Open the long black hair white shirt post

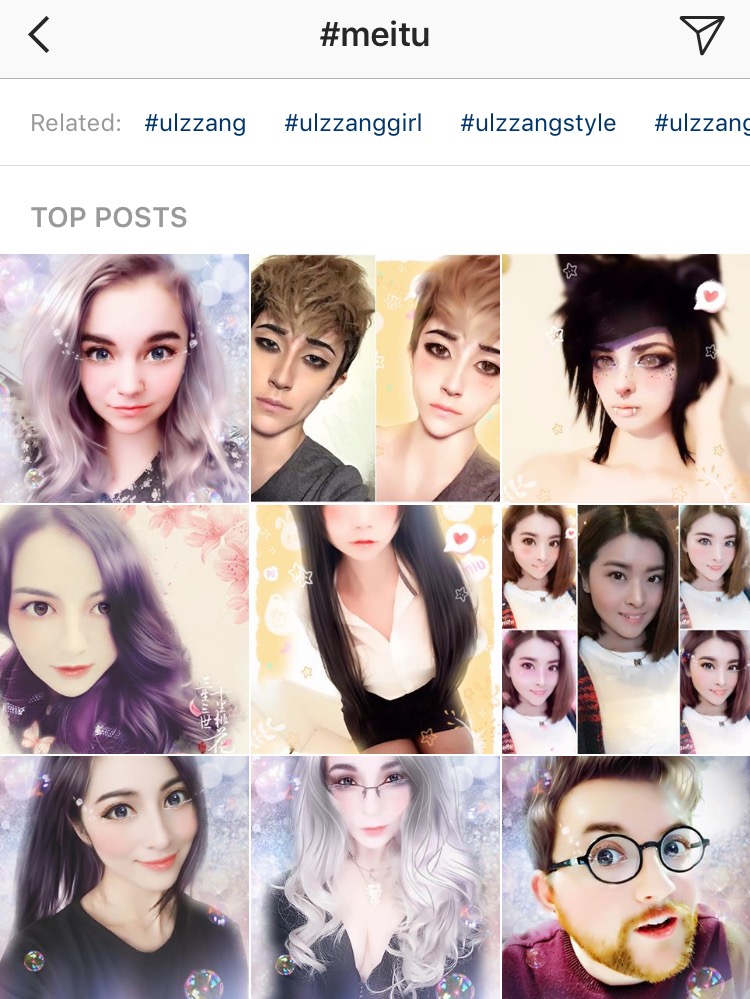375,629
